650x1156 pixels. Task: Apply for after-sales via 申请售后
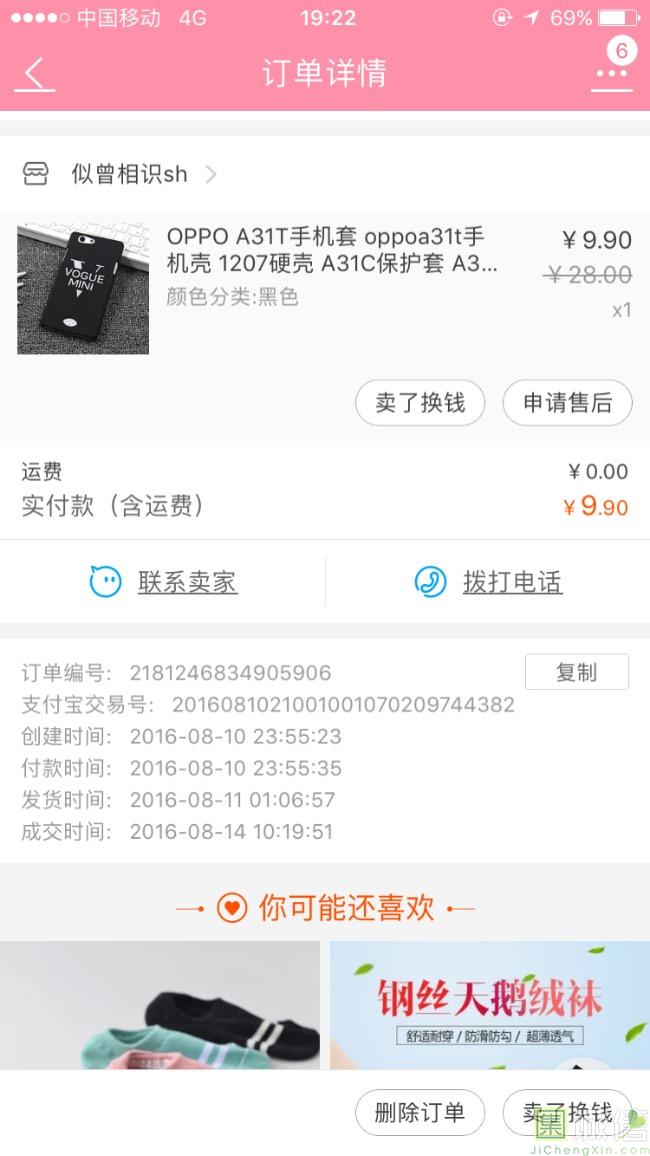pyautogui.click(x=567, y=403)
